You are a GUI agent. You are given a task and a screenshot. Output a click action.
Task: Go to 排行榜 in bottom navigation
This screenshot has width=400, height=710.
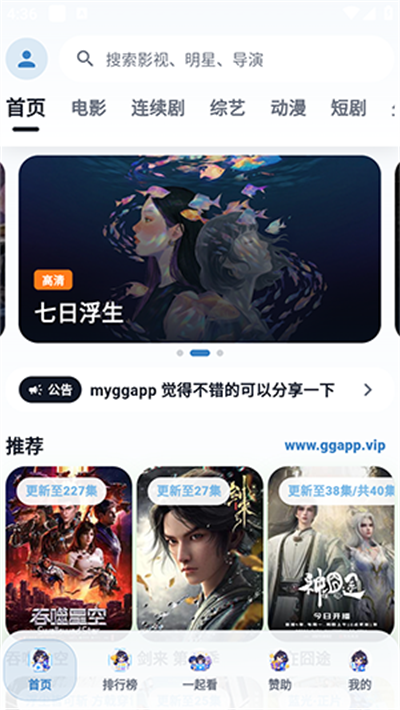[x=120, y=670]
